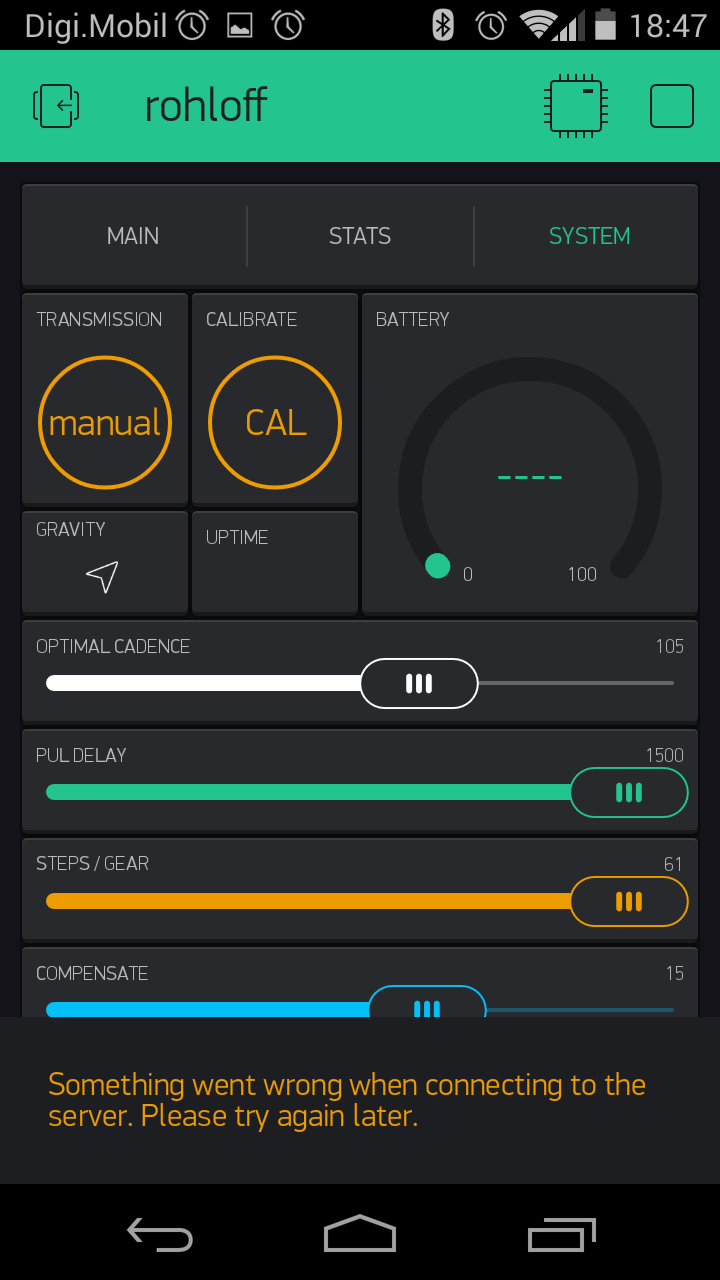Go back with the system back button
Image resolution: width=720 pixels, height=1280 pixels.
[160, 1234]
